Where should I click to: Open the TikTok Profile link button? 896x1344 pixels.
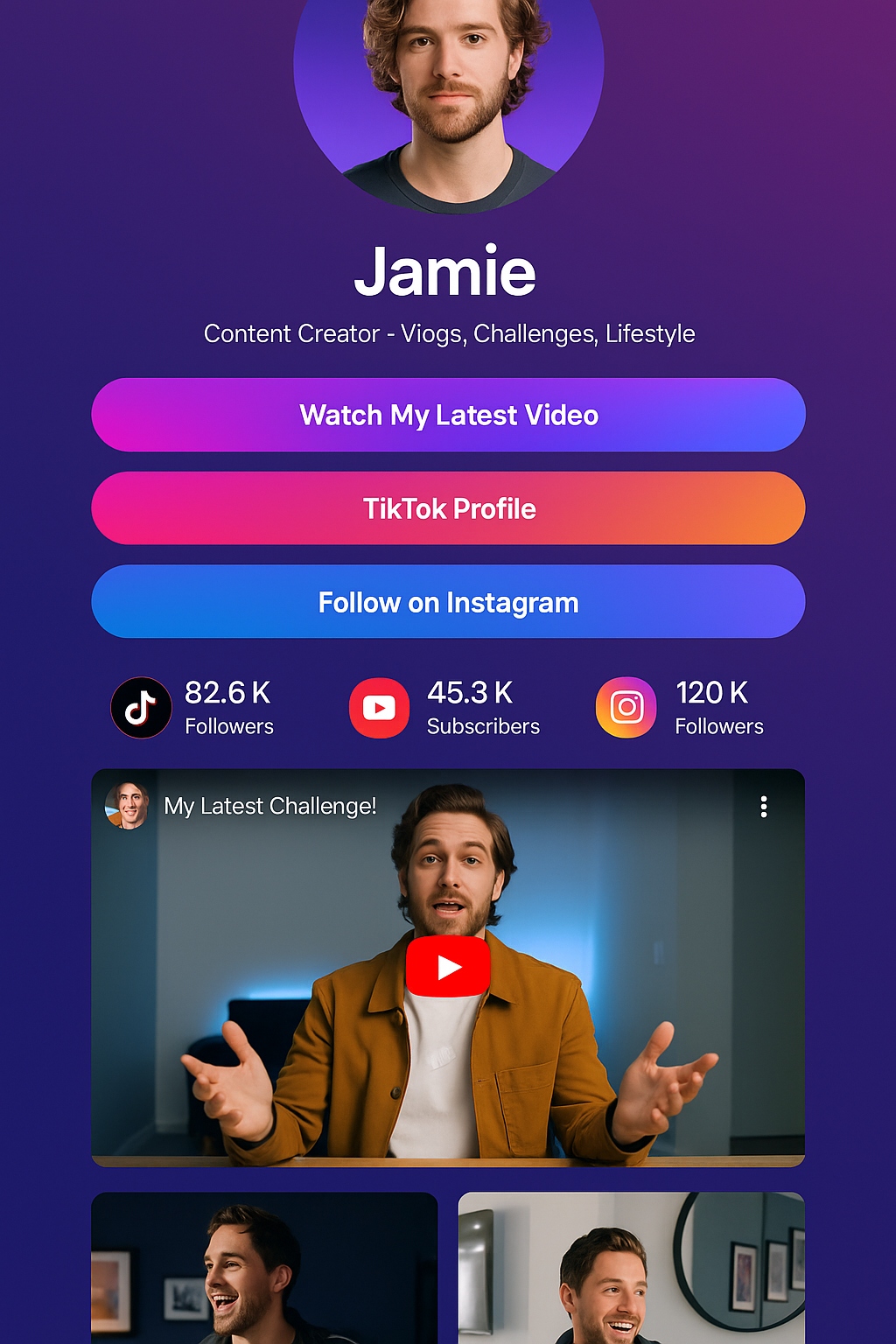coord(448,508)
